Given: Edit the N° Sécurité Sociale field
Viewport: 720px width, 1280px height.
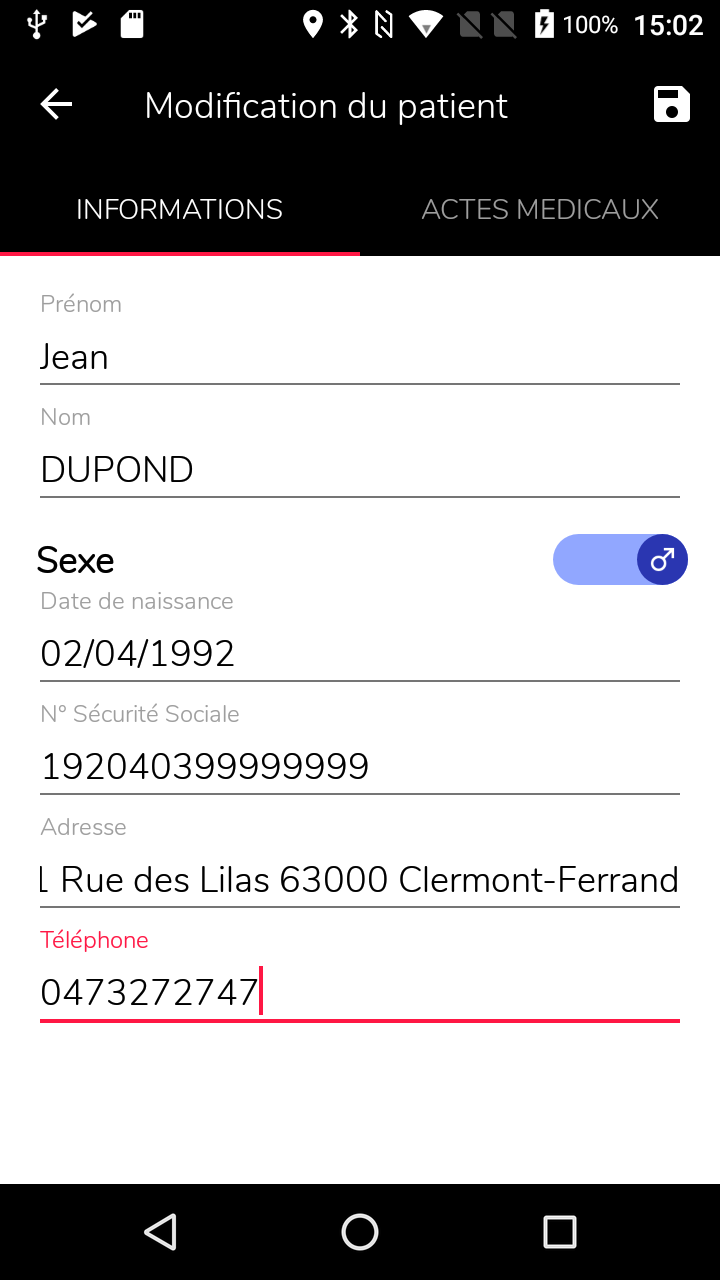Looking at the screenshot, I should coord(360,767).
